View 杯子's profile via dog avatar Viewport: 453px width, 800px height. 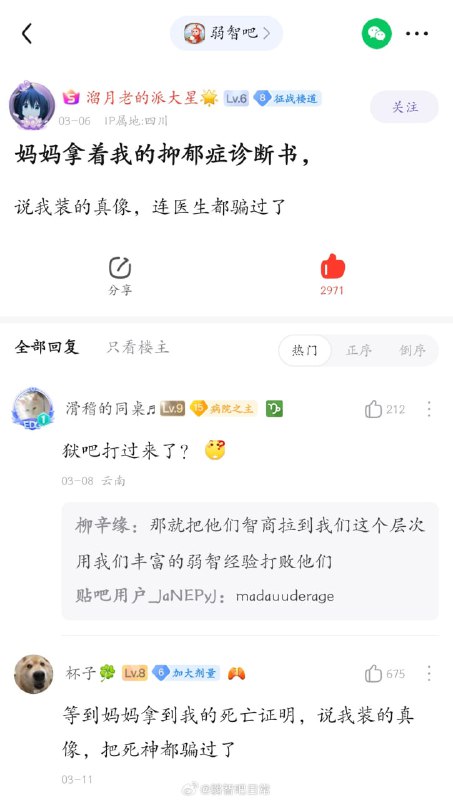(x=33, y=674)
